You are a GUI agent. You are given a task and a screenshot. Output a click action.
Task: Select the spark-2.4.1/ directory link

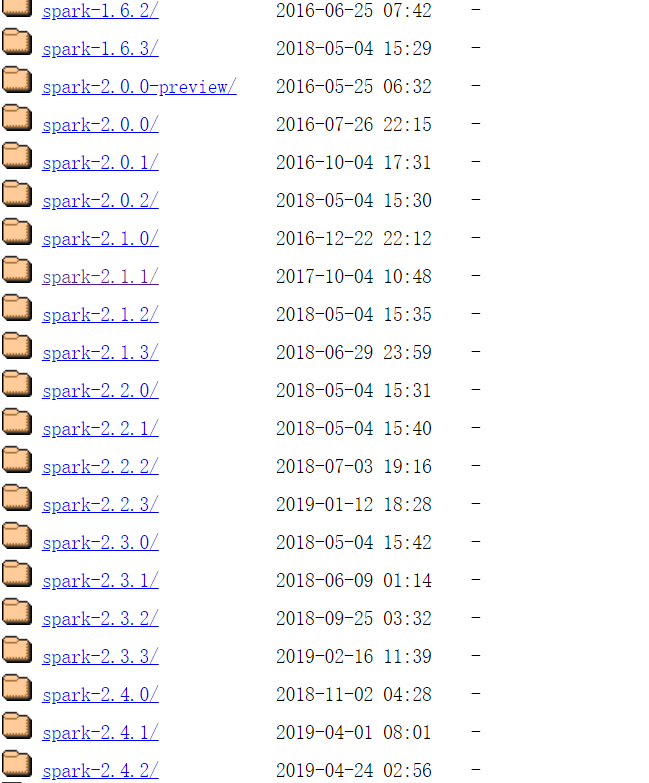coord(100,733)
